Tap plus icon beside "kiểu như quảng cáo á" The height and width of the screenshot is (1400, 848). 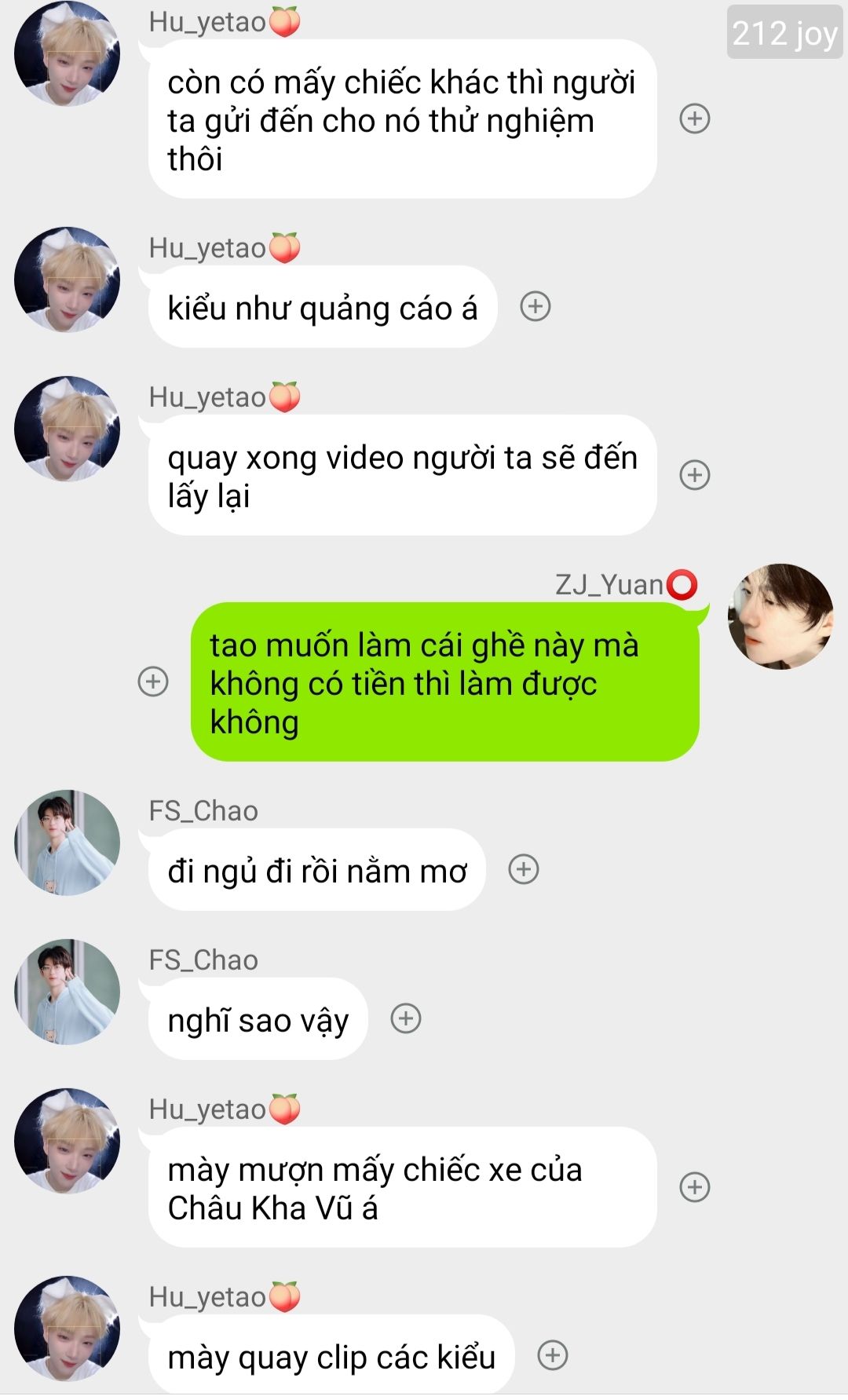(535, 306)
